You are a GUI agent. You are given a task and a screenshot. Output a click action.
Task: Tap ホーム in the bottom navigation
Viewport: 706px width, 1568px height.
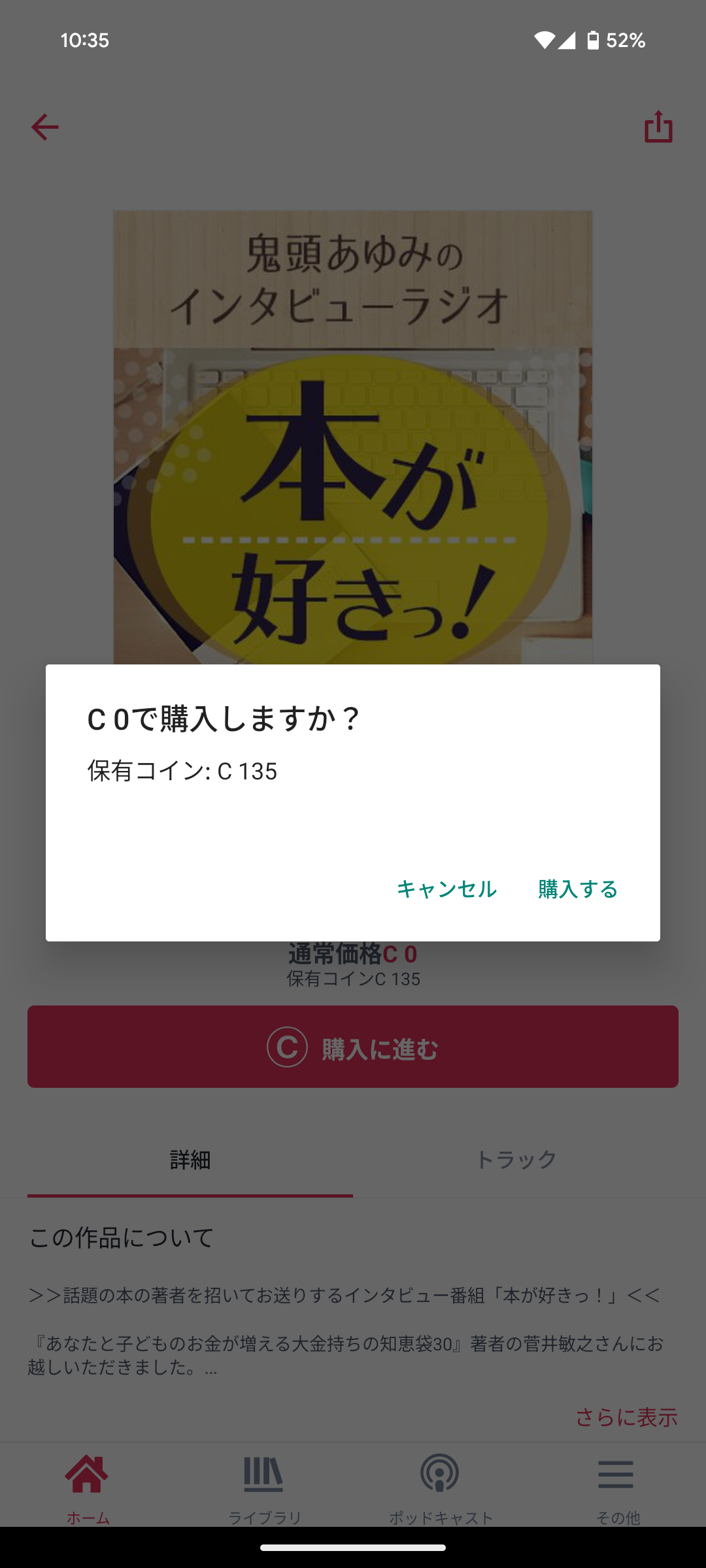pos(88,1490)
